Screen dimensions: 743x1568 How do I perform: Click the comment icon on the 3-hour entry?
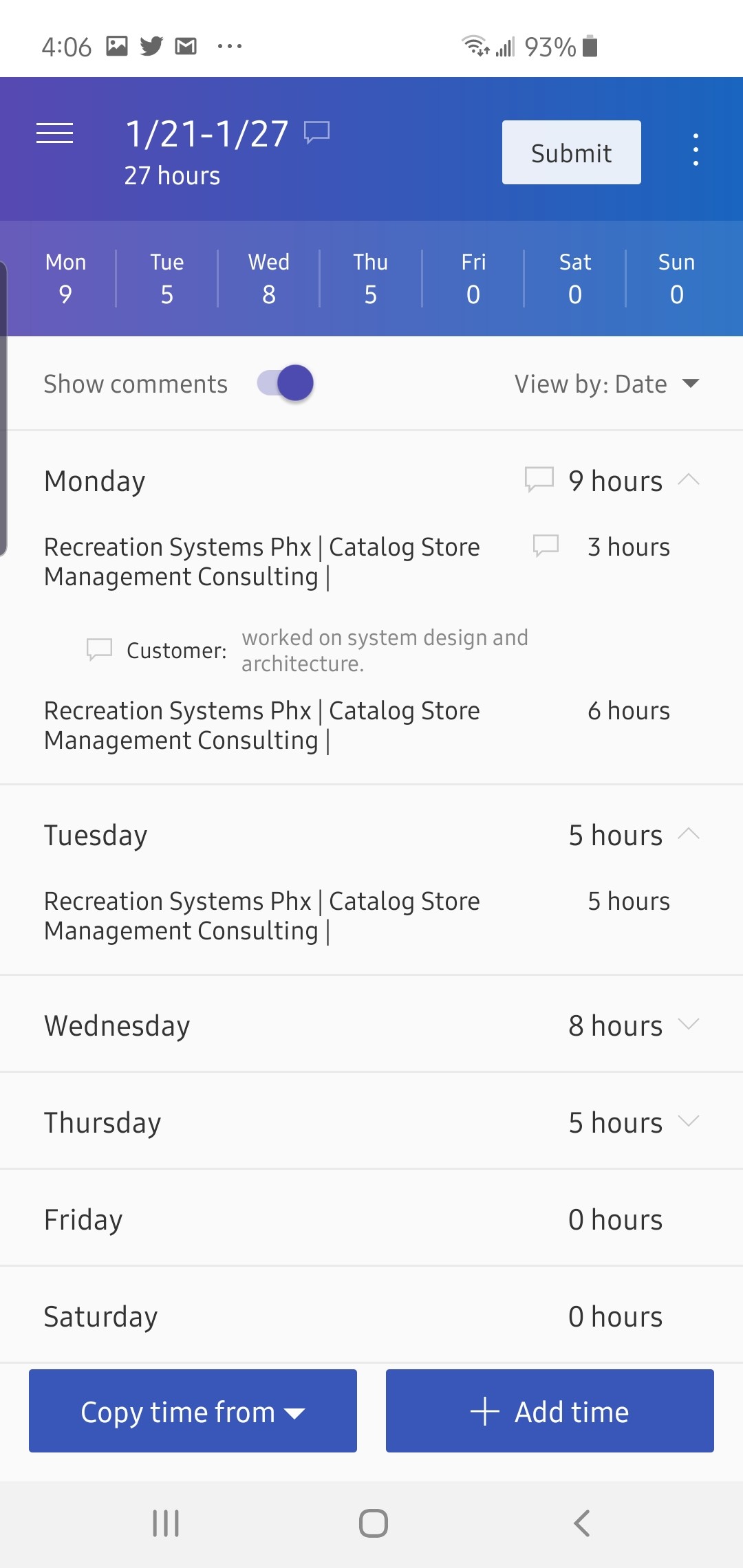coord(544,545)
